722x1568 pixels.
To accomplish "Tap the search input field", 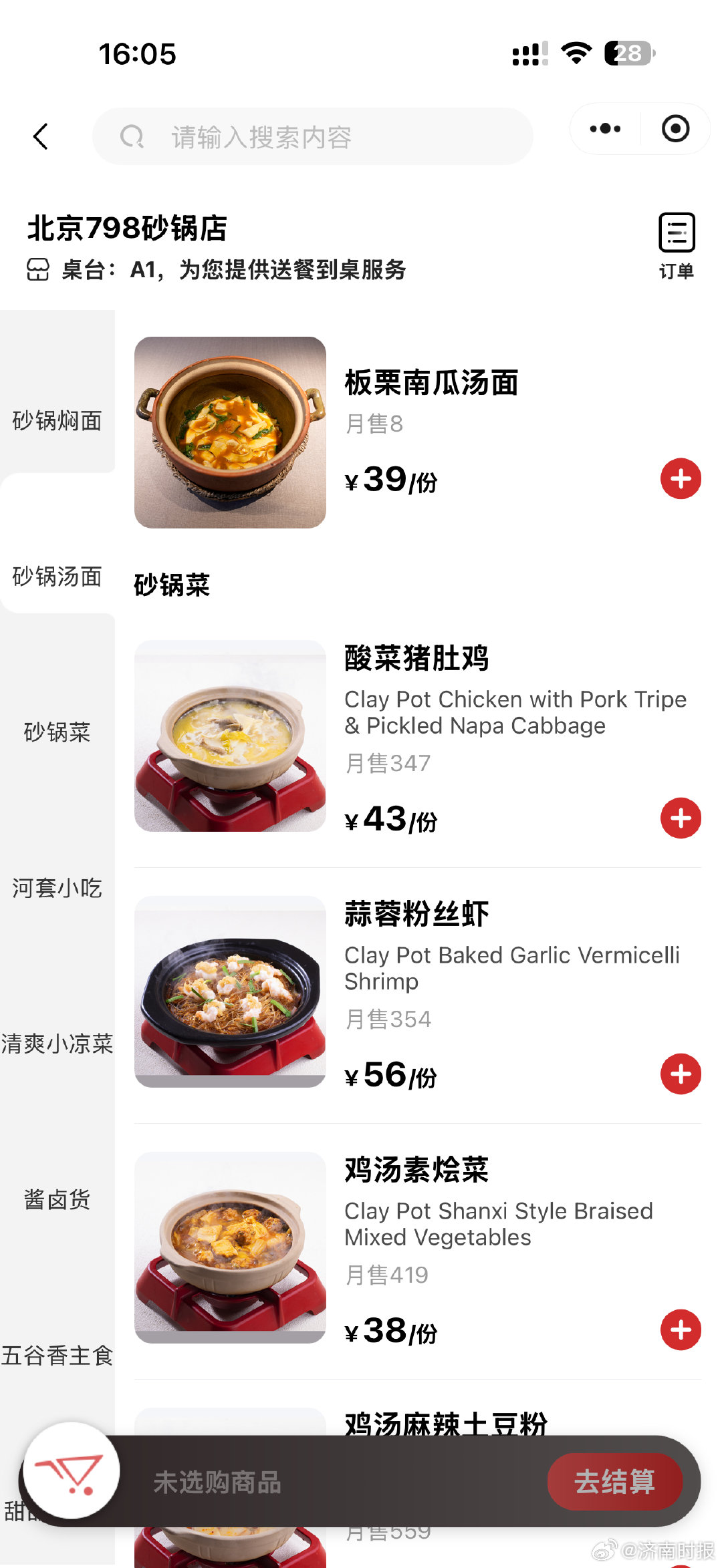I will coord(314,136).
